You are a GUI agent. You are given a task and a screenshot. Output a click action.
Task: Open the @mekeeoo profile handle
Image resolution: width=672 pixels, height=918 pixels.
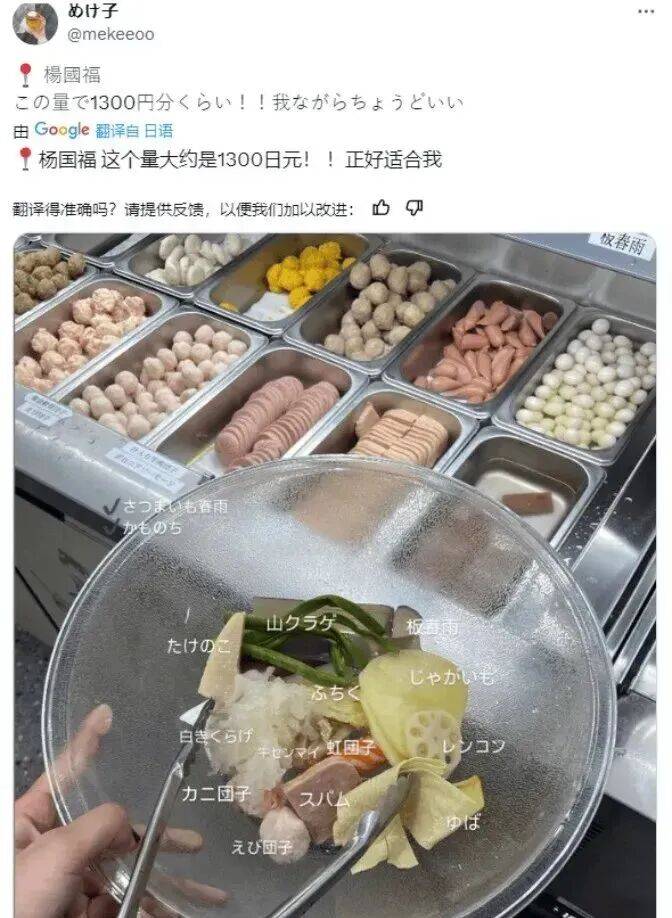pos(110,34)
